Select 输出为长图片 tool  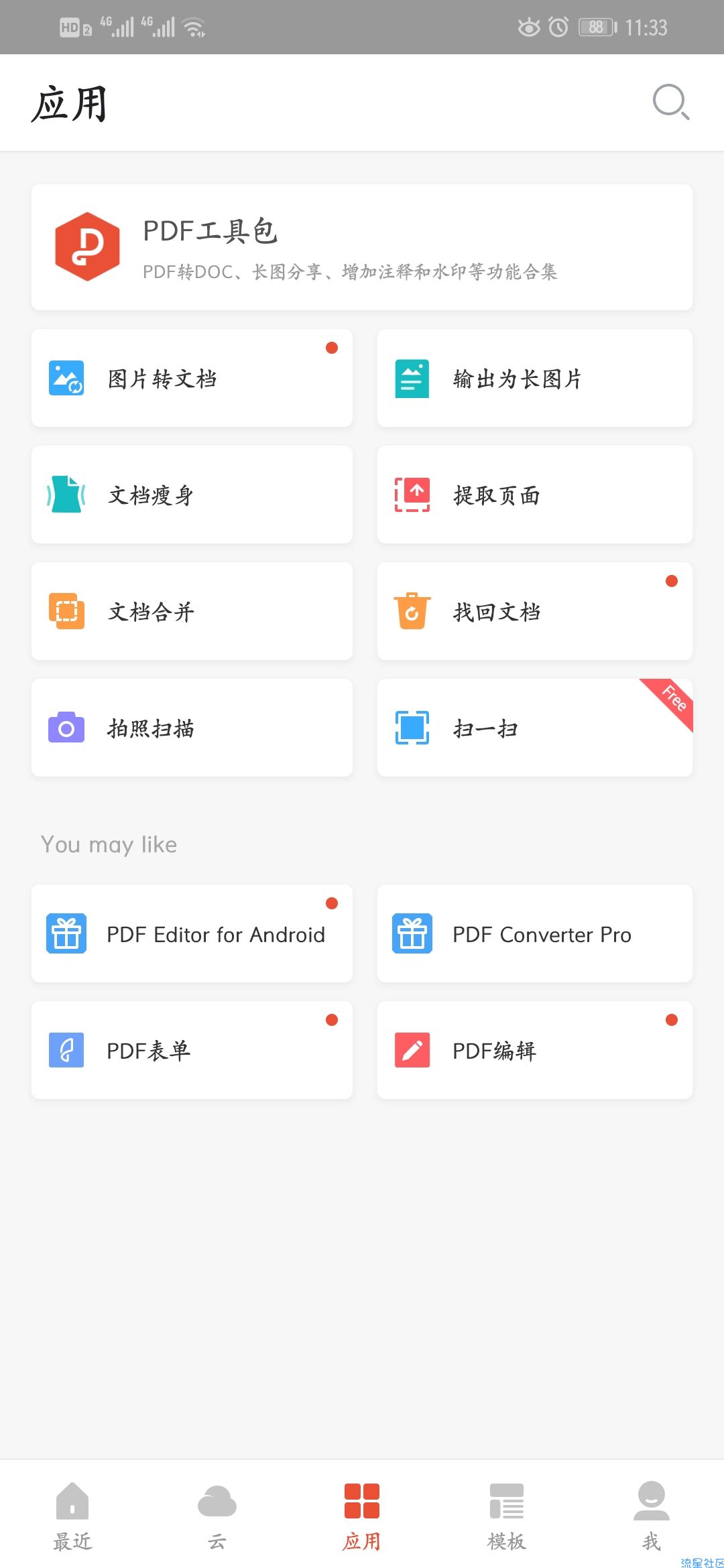click(534, 379)
